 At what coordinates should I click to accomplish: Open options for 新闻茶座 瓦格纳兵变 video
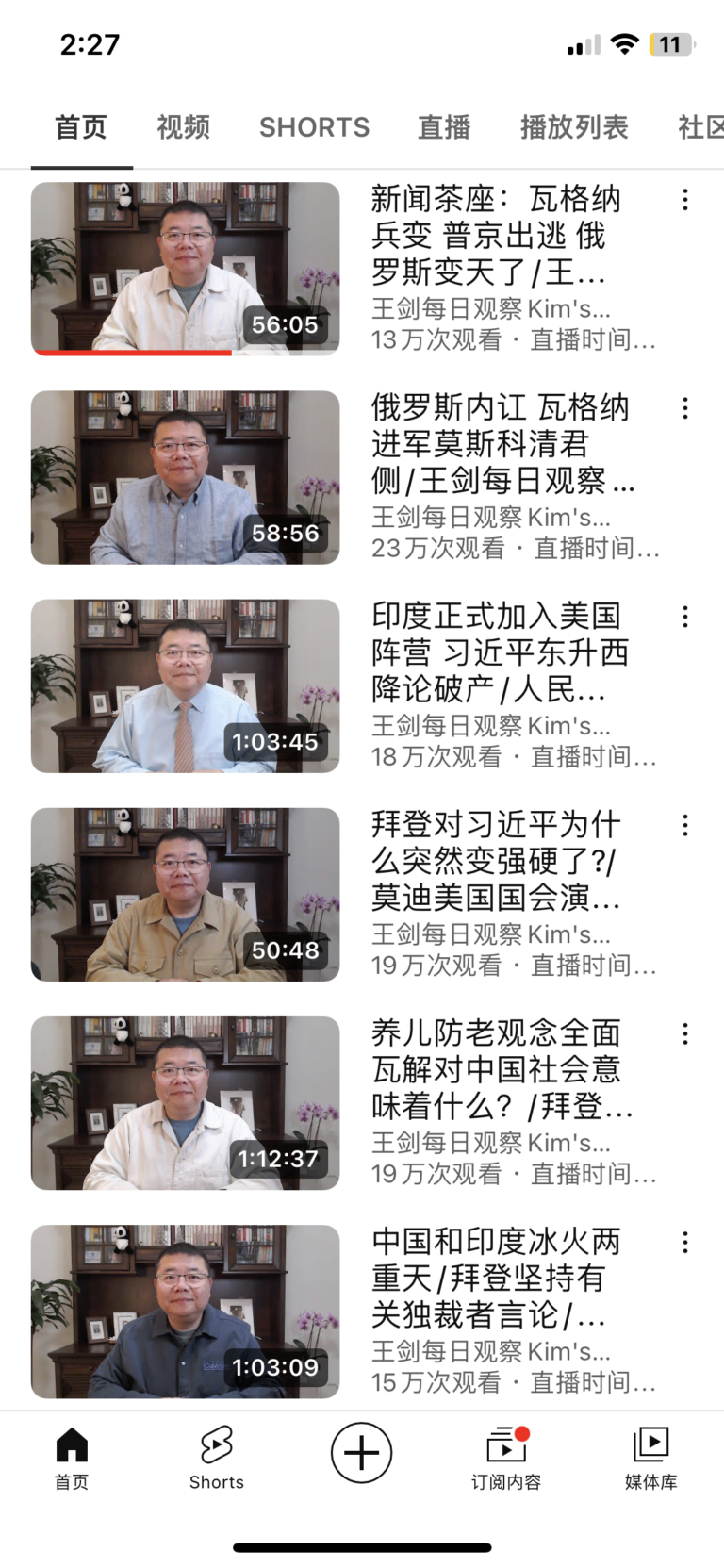pyautogui.click(x=685, y=200)
